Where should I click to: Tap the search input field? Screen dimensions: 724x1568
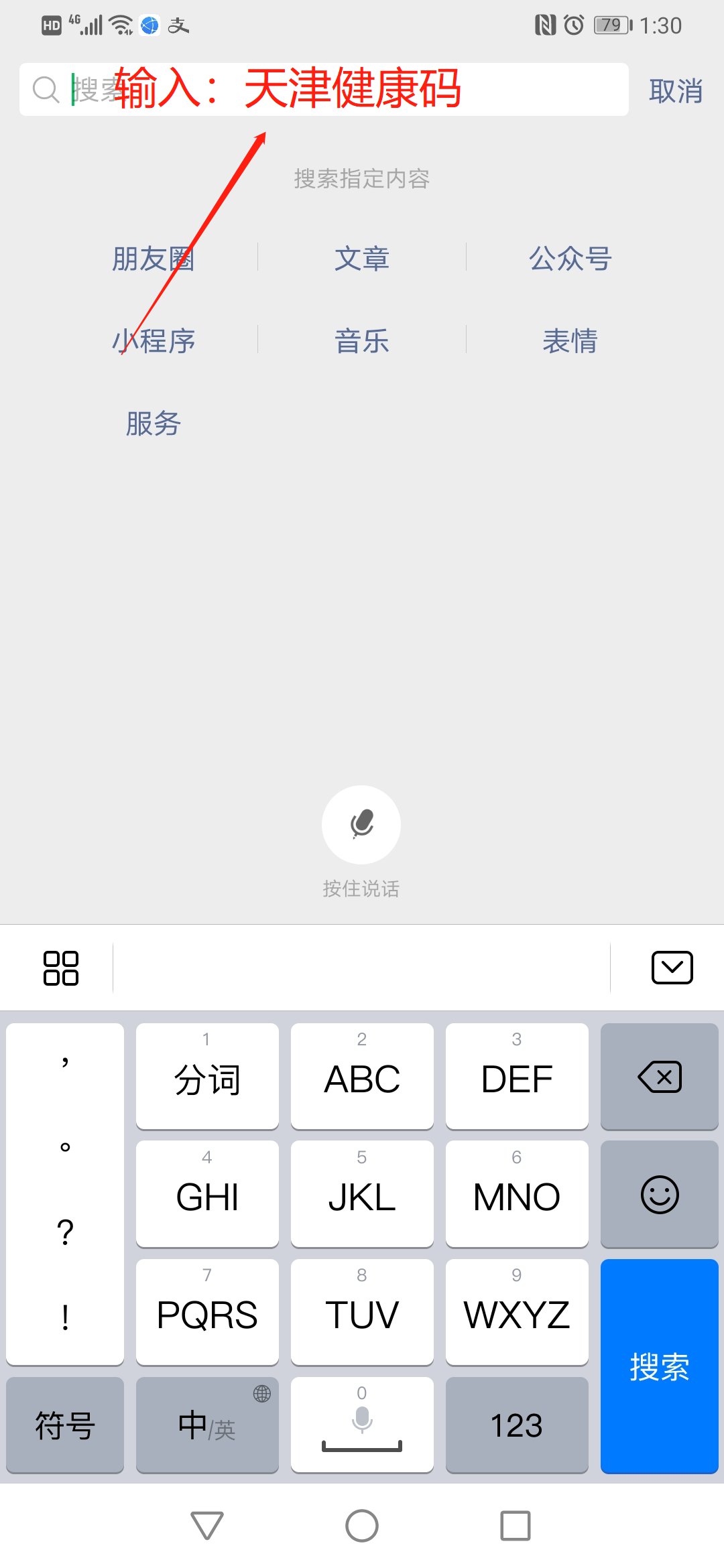click(335, 90)
